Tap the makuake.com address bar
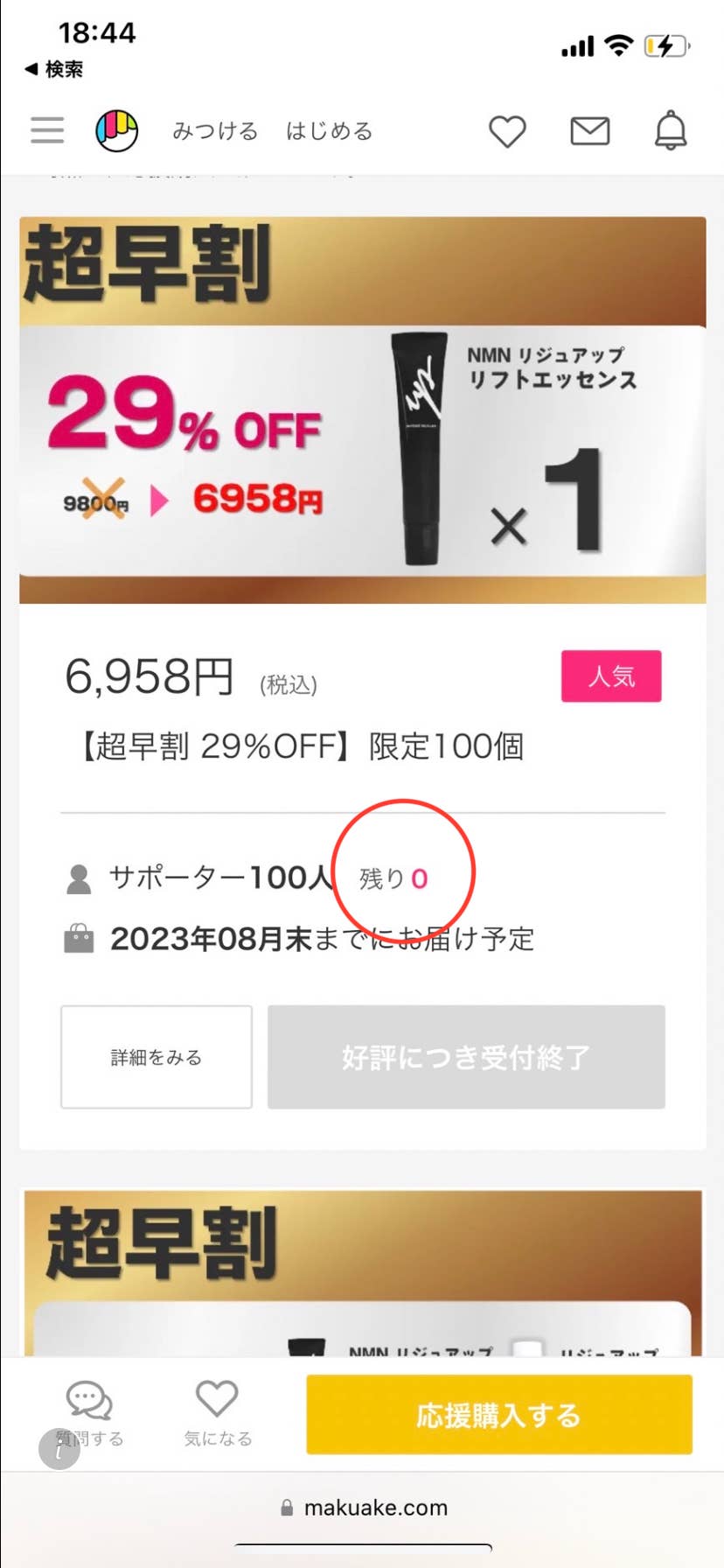 click(363, 1508)
